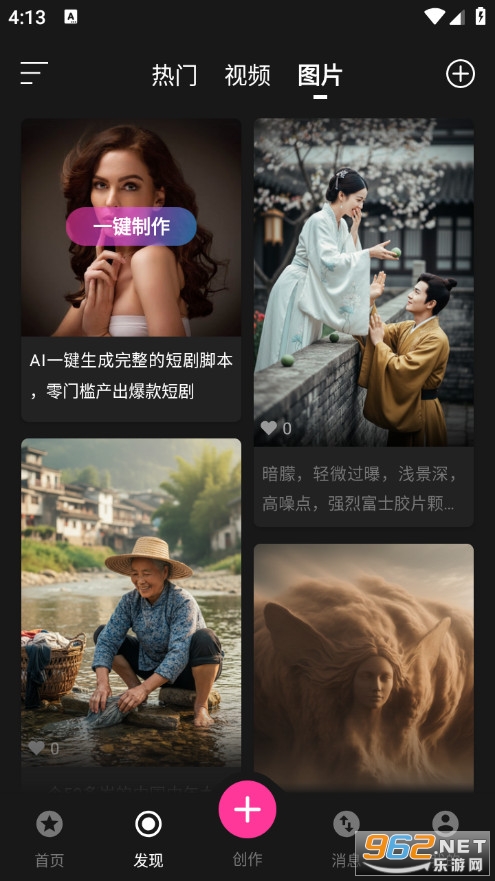Like the couple in hanfu image

269,428
